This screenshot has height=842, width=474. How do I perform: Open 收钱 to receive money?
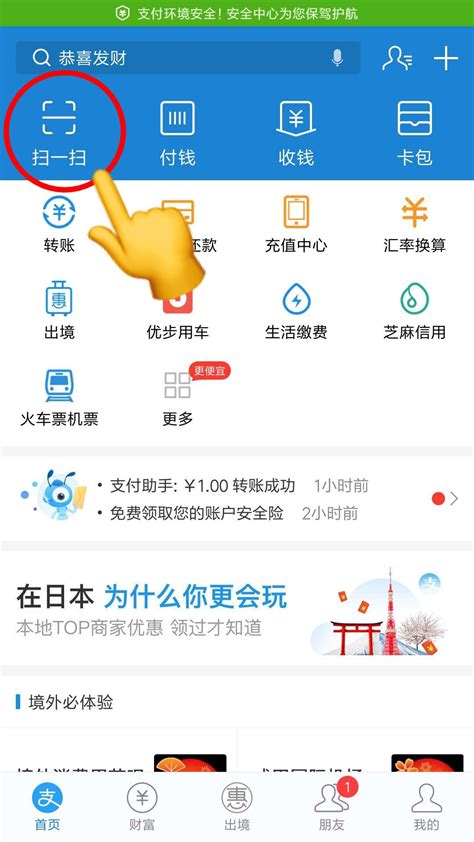296,133
